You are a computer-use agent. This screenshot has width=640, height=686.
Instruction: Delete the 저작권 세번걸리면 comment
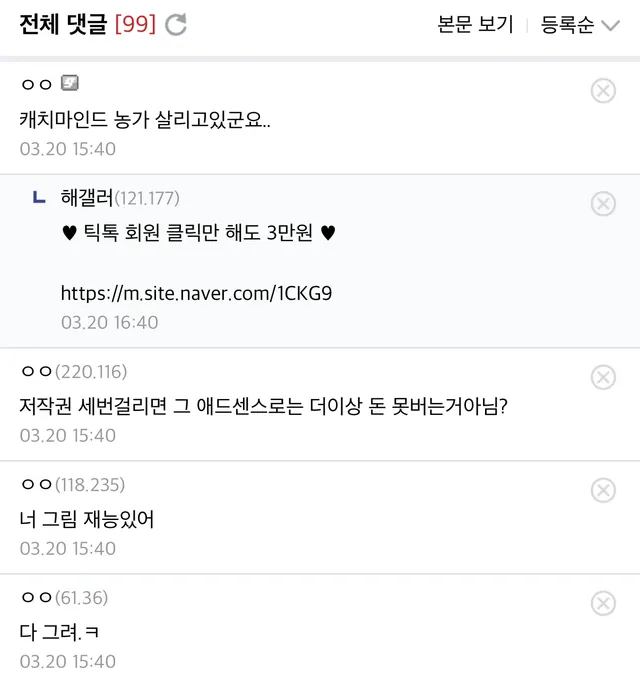click(603, 377)
